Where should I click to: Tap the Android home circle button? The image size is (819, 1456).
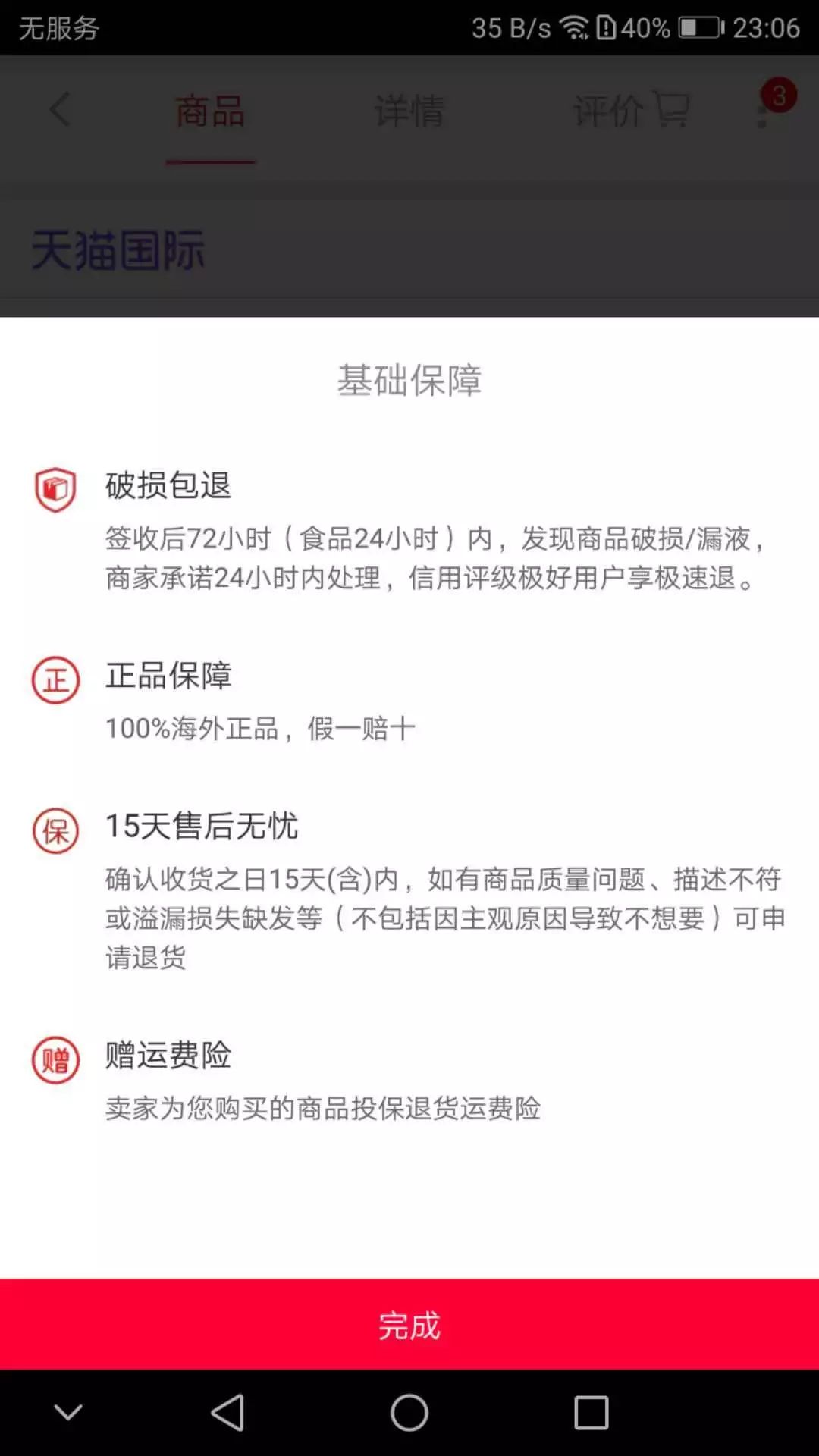(x=409, y=1412)
